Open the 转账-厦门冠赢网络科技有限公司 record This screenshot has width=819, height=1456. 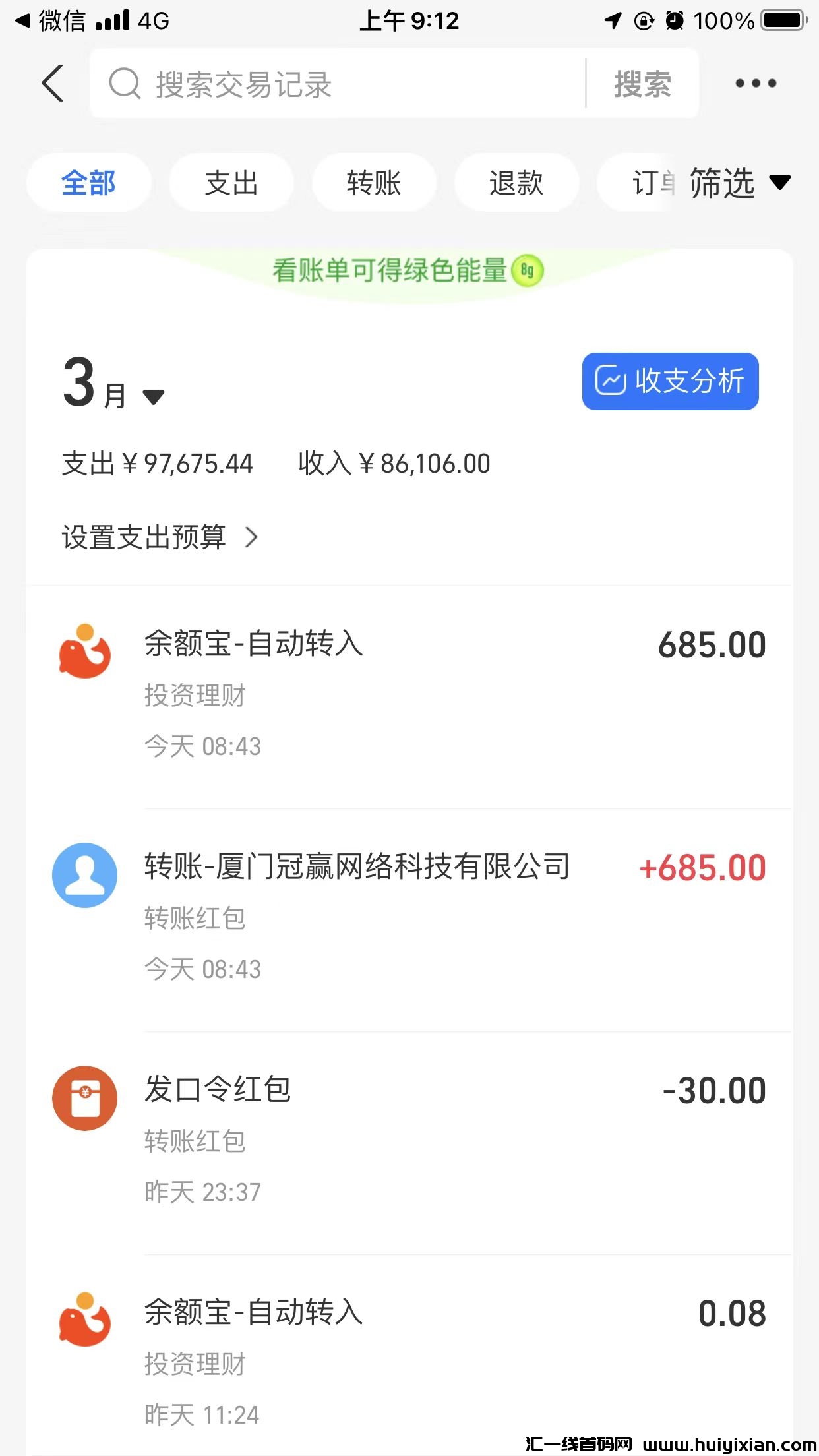(409, 918)
